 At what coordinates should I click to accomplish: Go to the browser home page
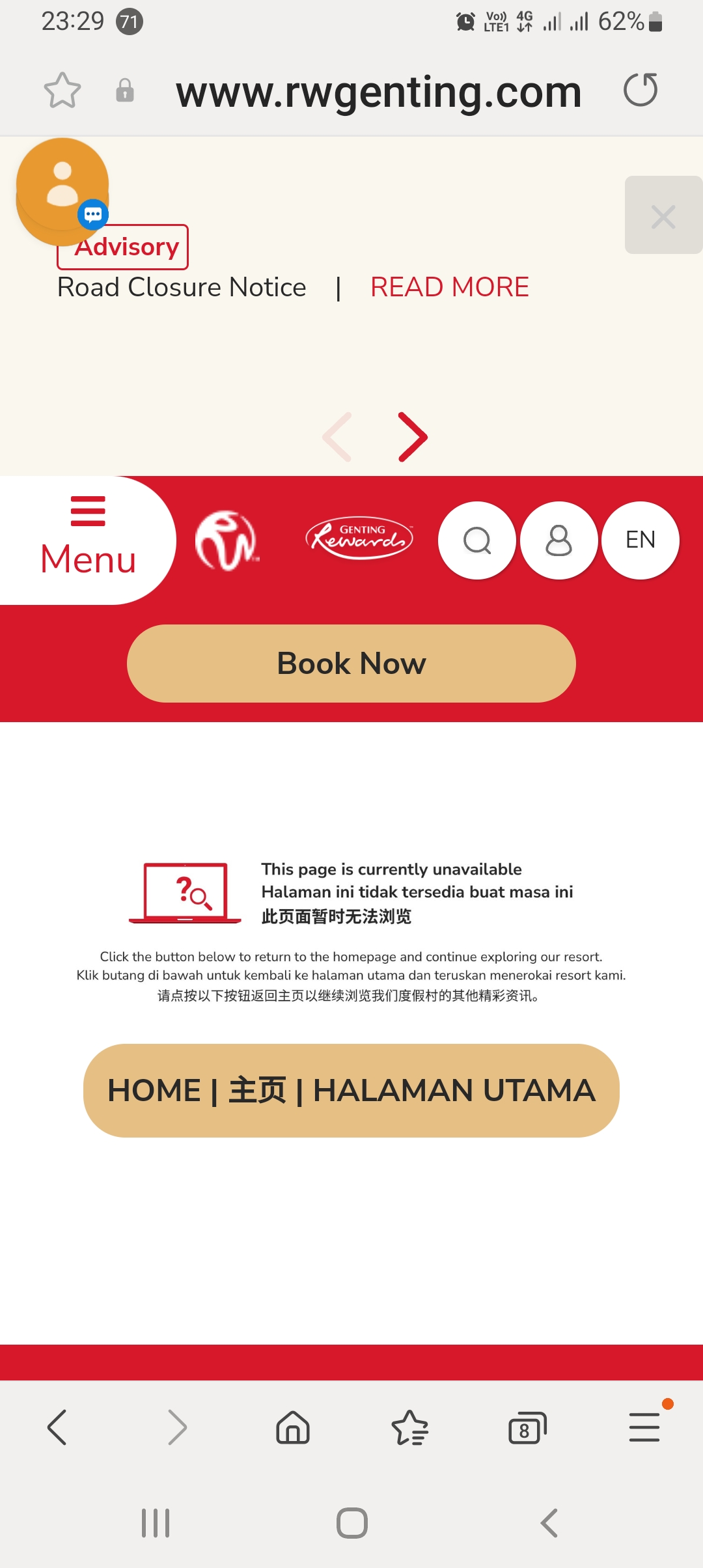(293, 1427)
